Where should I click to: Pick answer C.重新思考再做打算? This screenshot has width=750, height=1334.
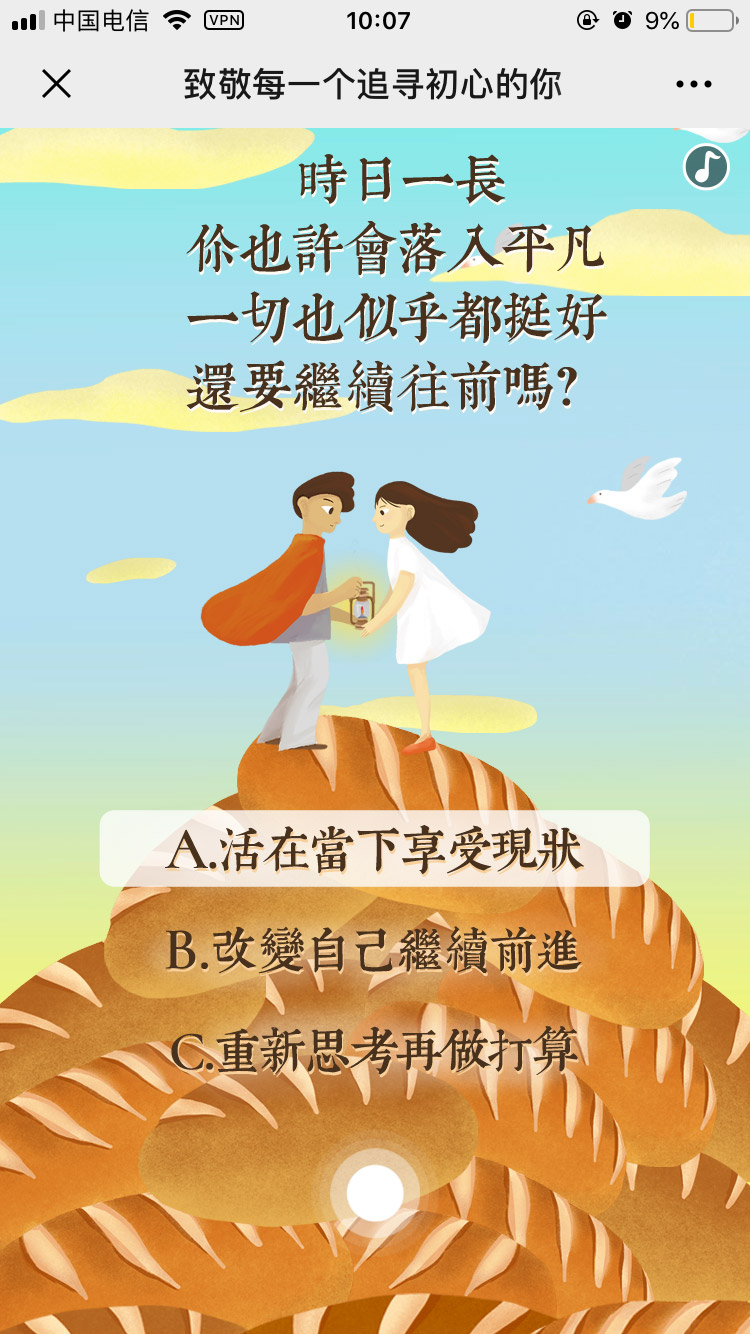(x=374, y=1051)
